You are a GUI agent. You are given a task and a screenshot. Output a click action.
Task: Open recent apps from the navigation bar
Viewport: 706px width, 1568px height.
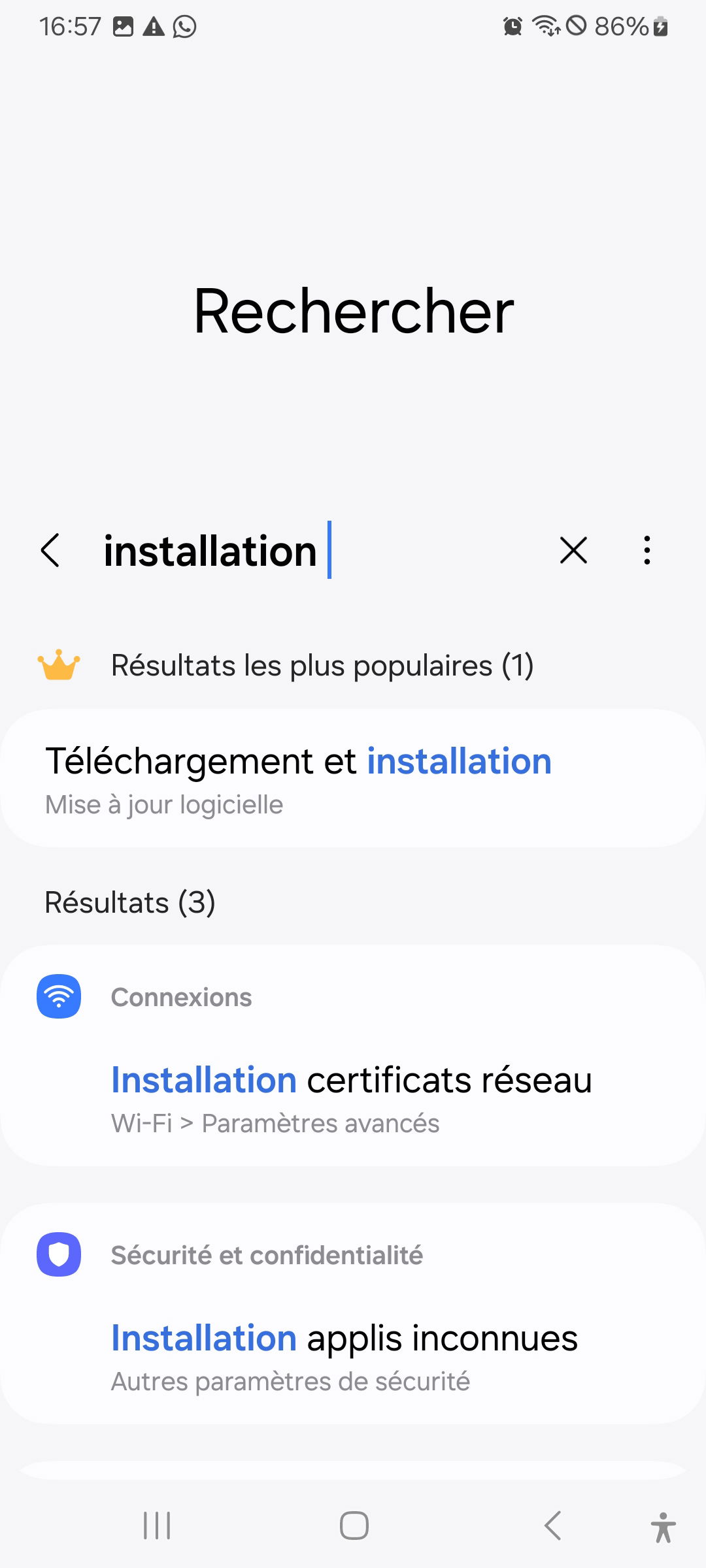(157, 1526)
